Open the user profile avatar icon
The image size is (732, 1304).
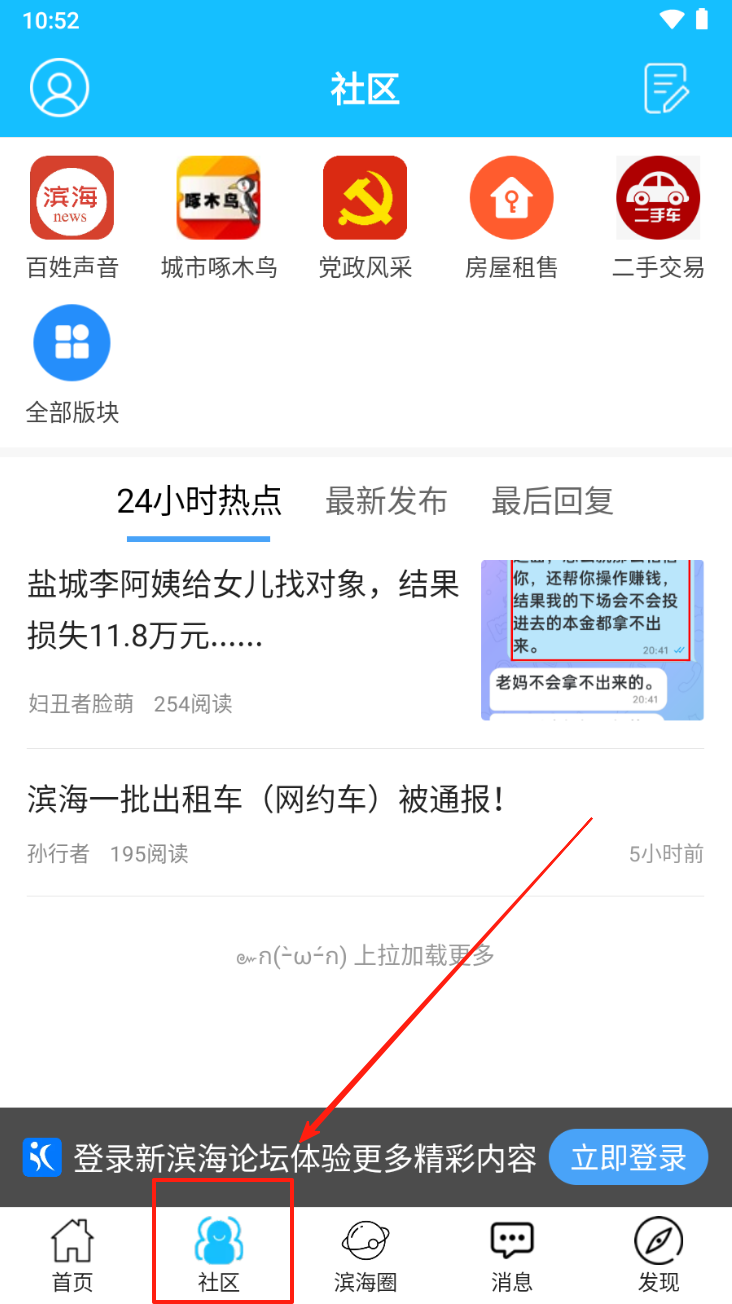60,88
